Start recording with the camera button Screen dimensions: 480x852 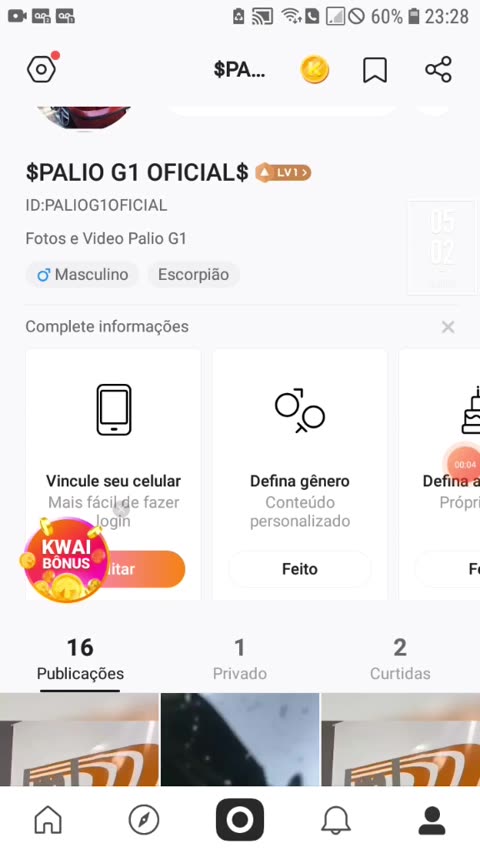coord(240,819)
